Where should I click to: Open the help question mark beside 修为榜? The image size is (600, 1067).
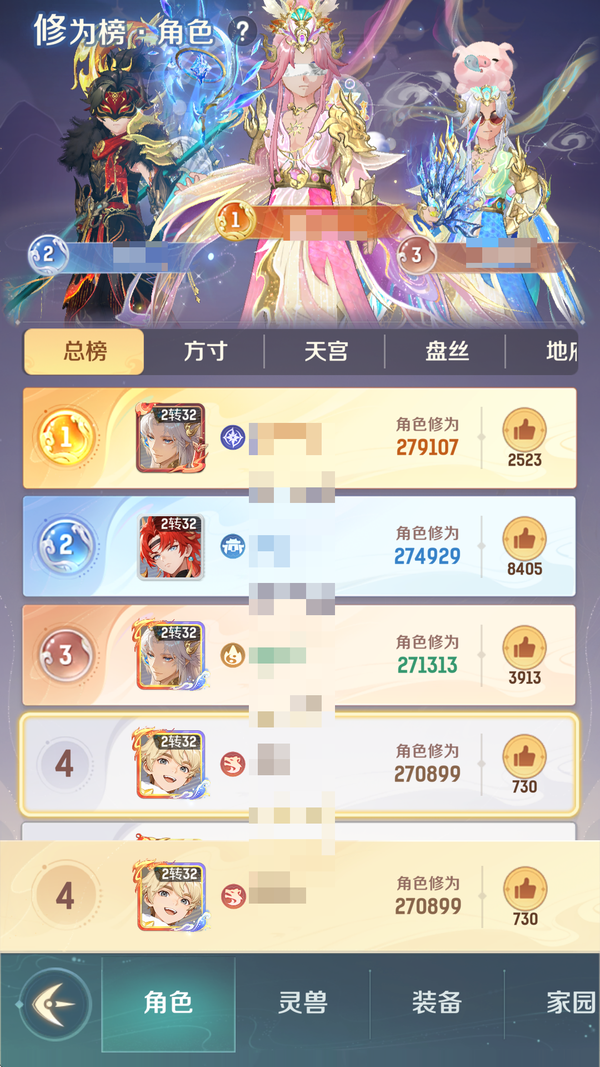242,30
